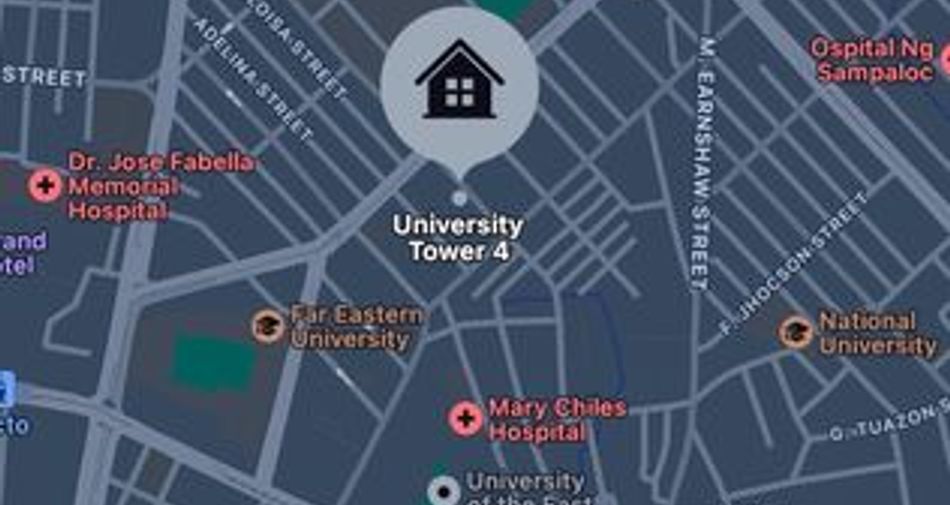Viewport: 950px width, 505px height.
Task: Open Dr. Jose Fabella Memorial Hospital marker
Action: click(x=45, y=185)
